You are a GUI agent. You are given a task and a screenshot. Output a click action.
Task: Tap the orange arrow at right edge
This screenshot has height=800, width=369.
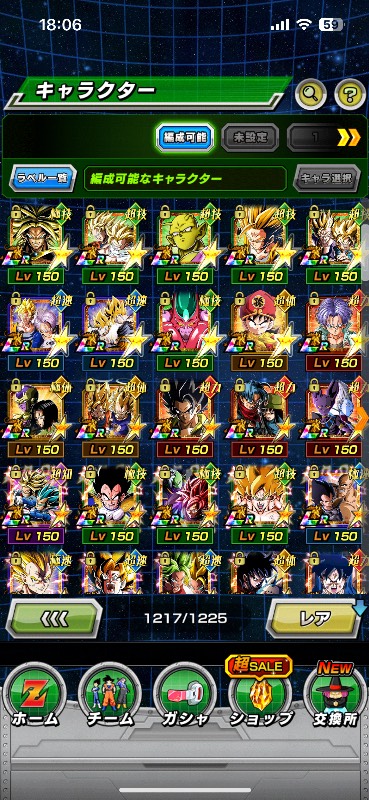pyautogui.click(x=363, y=417)
